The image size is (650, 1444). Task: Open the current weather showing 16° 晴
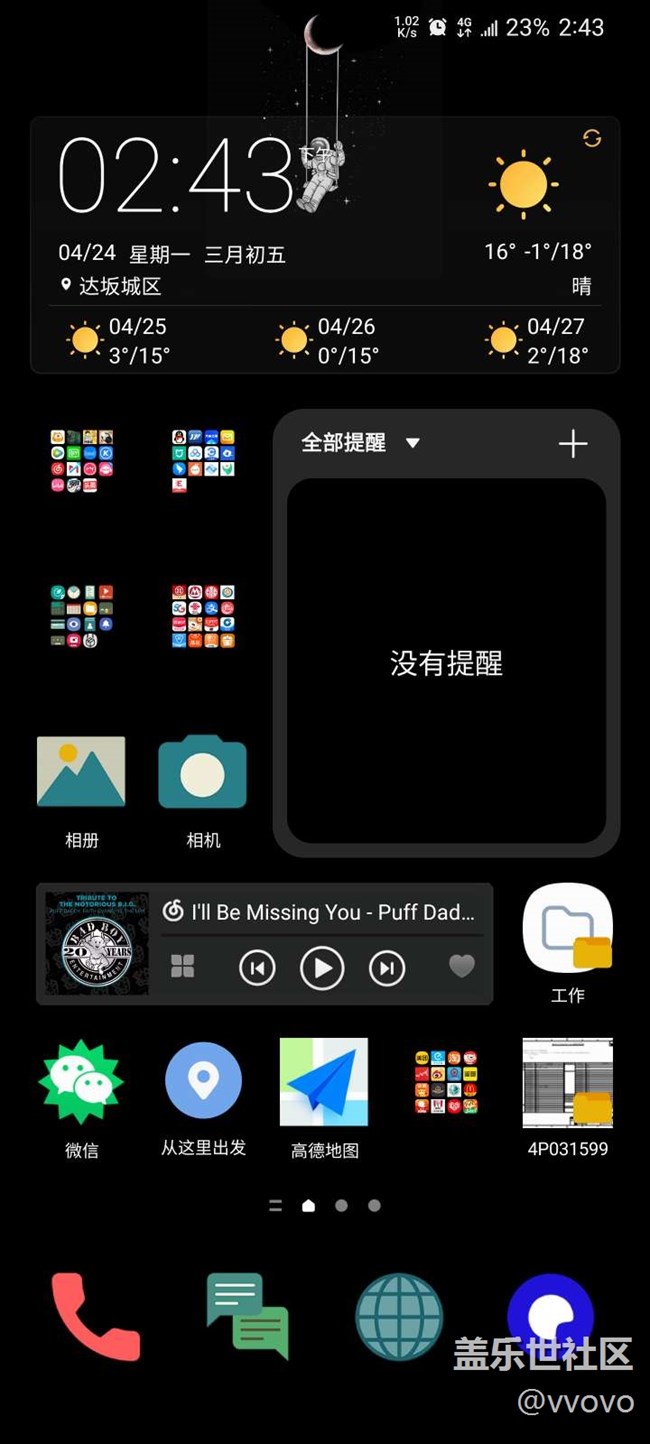tap(525, 187)
